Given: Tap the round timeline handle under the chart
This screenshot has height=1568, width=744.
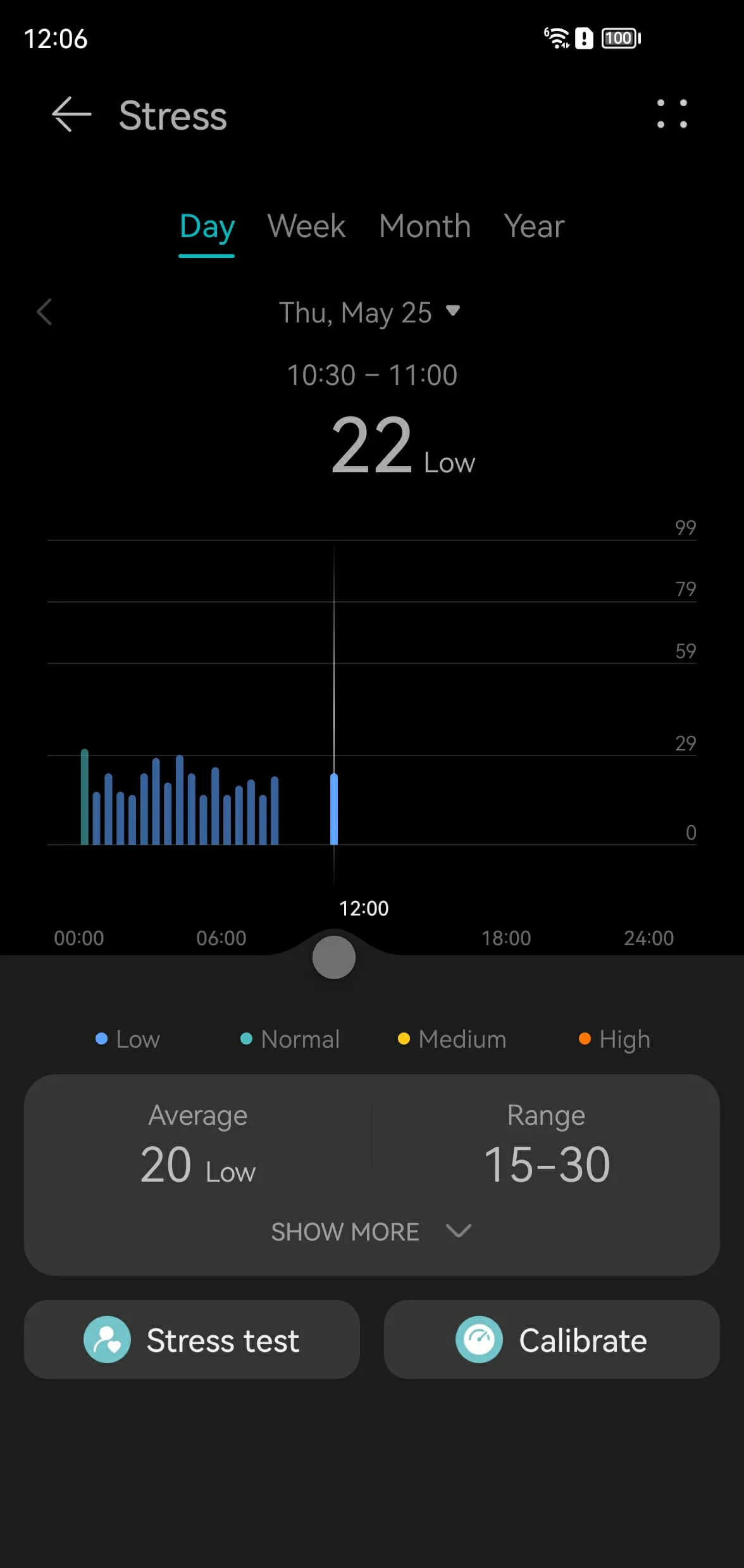Looking at the screenshot, I should (x=334, y=957).
